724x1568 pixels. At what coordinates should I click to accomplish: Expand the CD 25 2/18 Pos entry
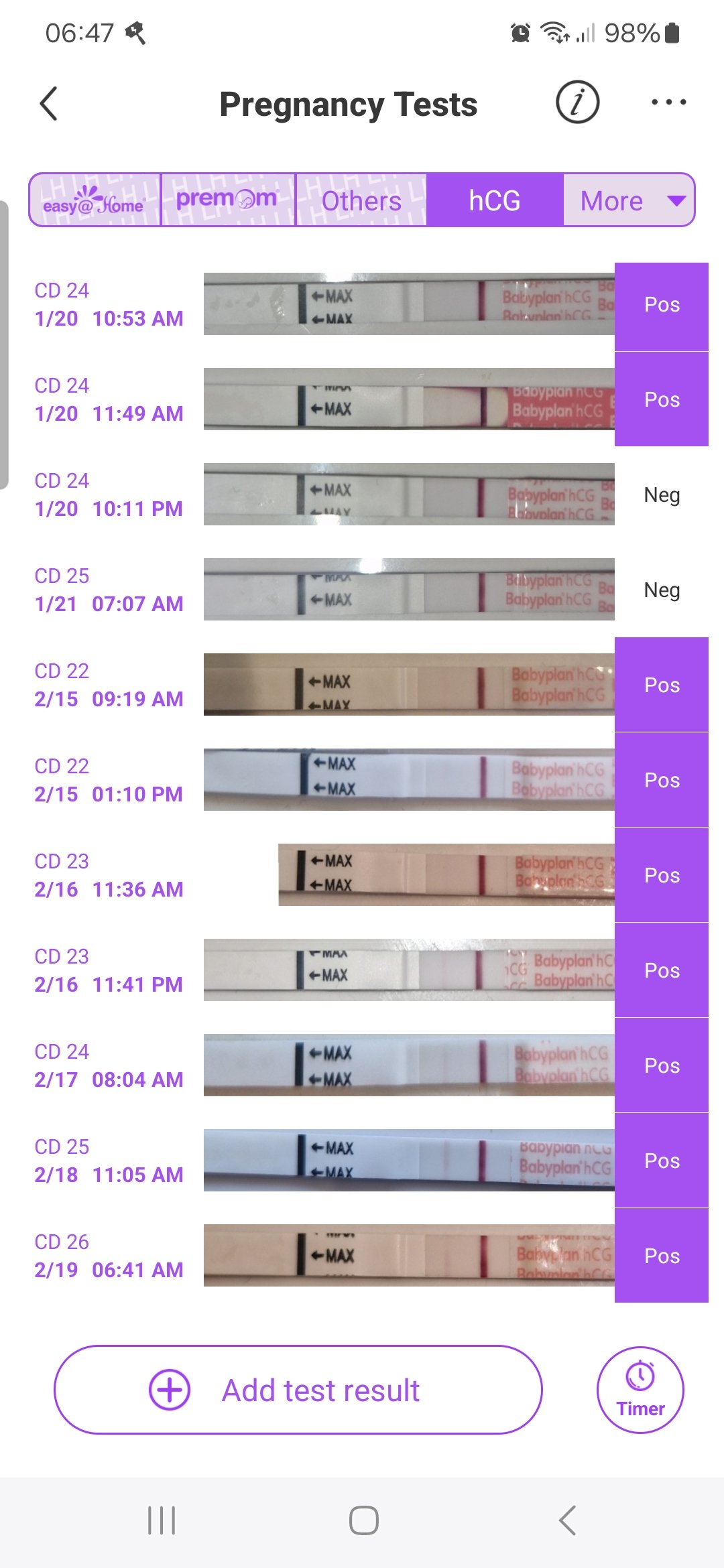661,1161
